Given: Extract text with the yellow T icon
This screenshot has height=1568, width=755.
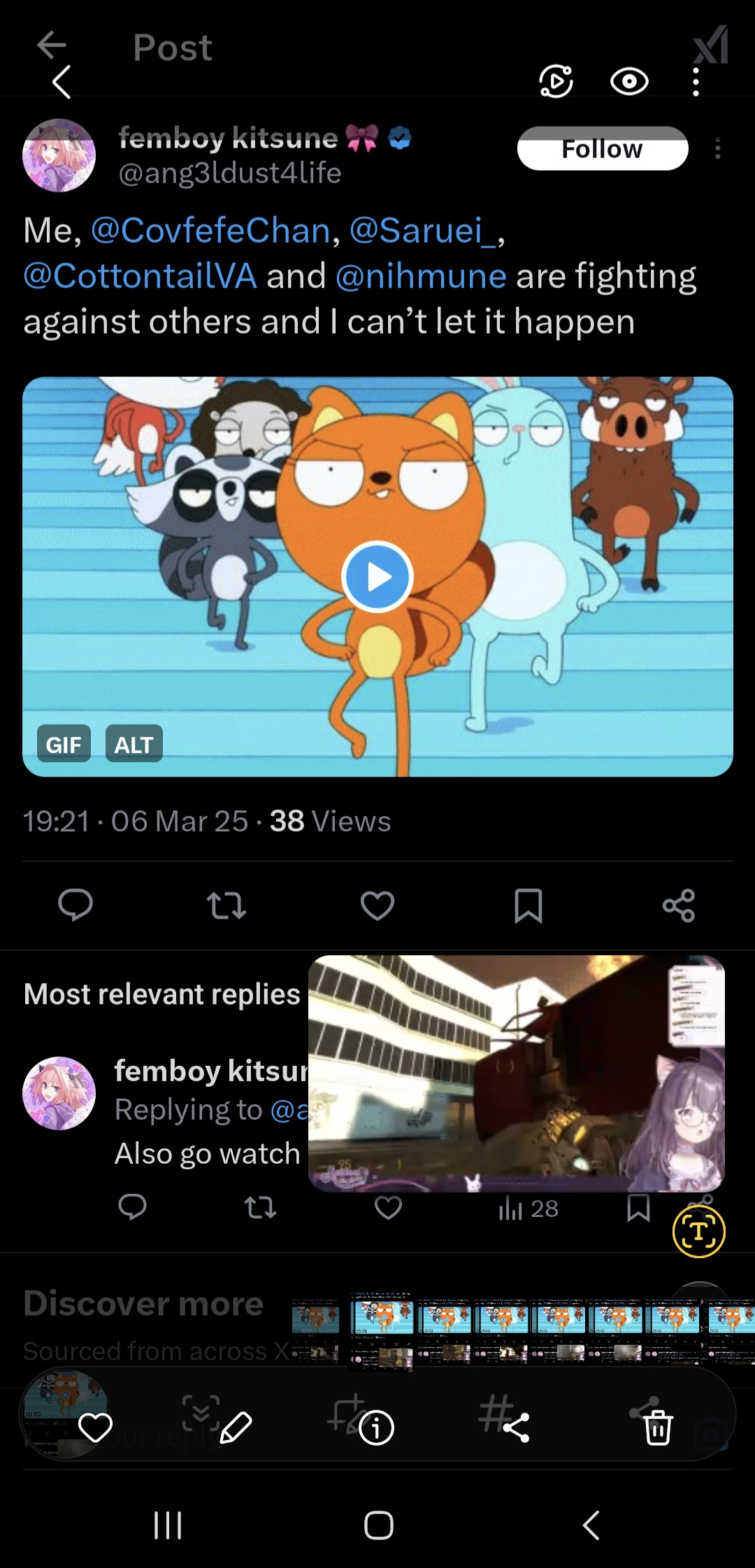Looking at the screenshot, I should 698,1231.
